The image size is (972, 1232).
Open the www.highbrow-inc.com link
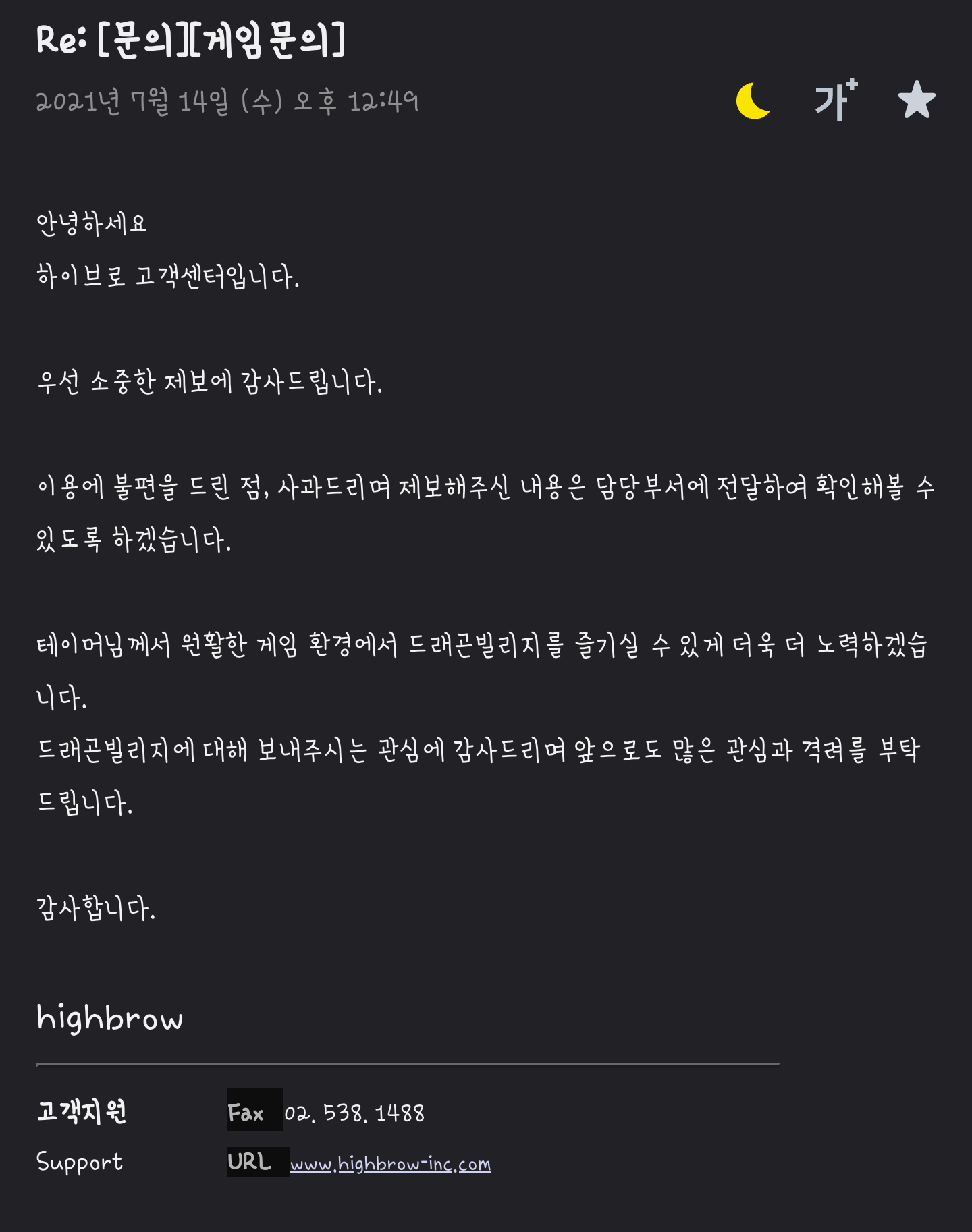click(390, 1164)
